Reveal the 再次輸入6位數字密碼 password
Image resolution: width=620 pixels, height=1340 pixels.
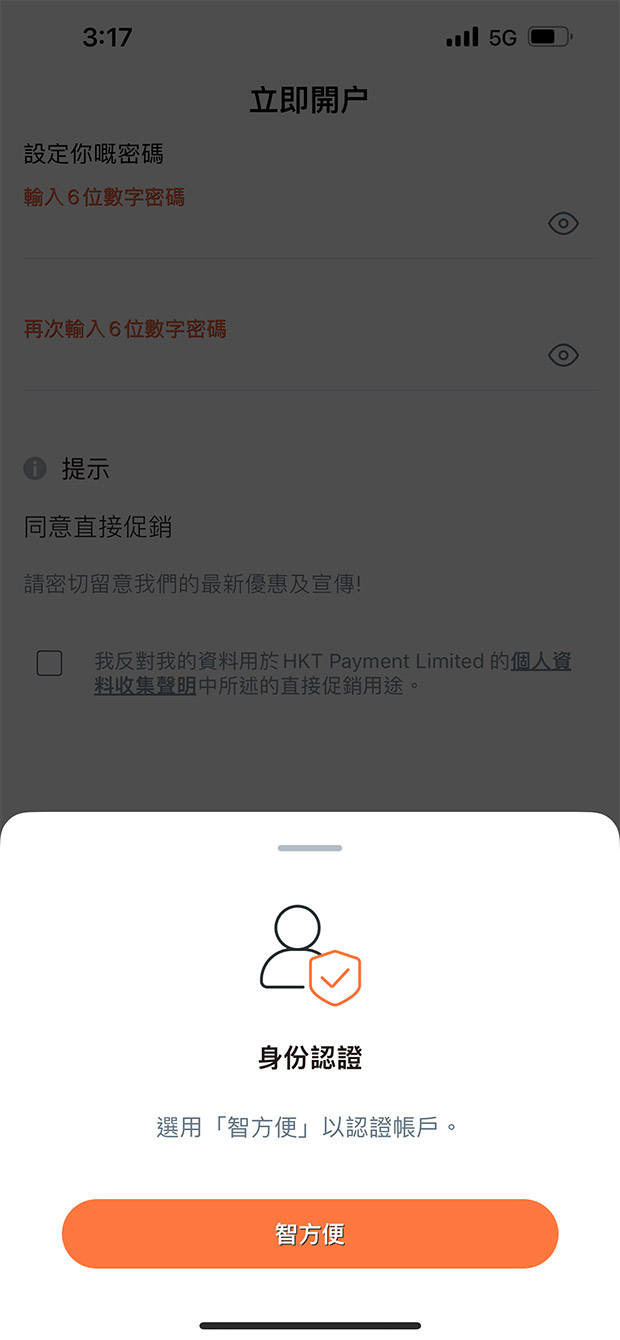(x=564, y=355)
